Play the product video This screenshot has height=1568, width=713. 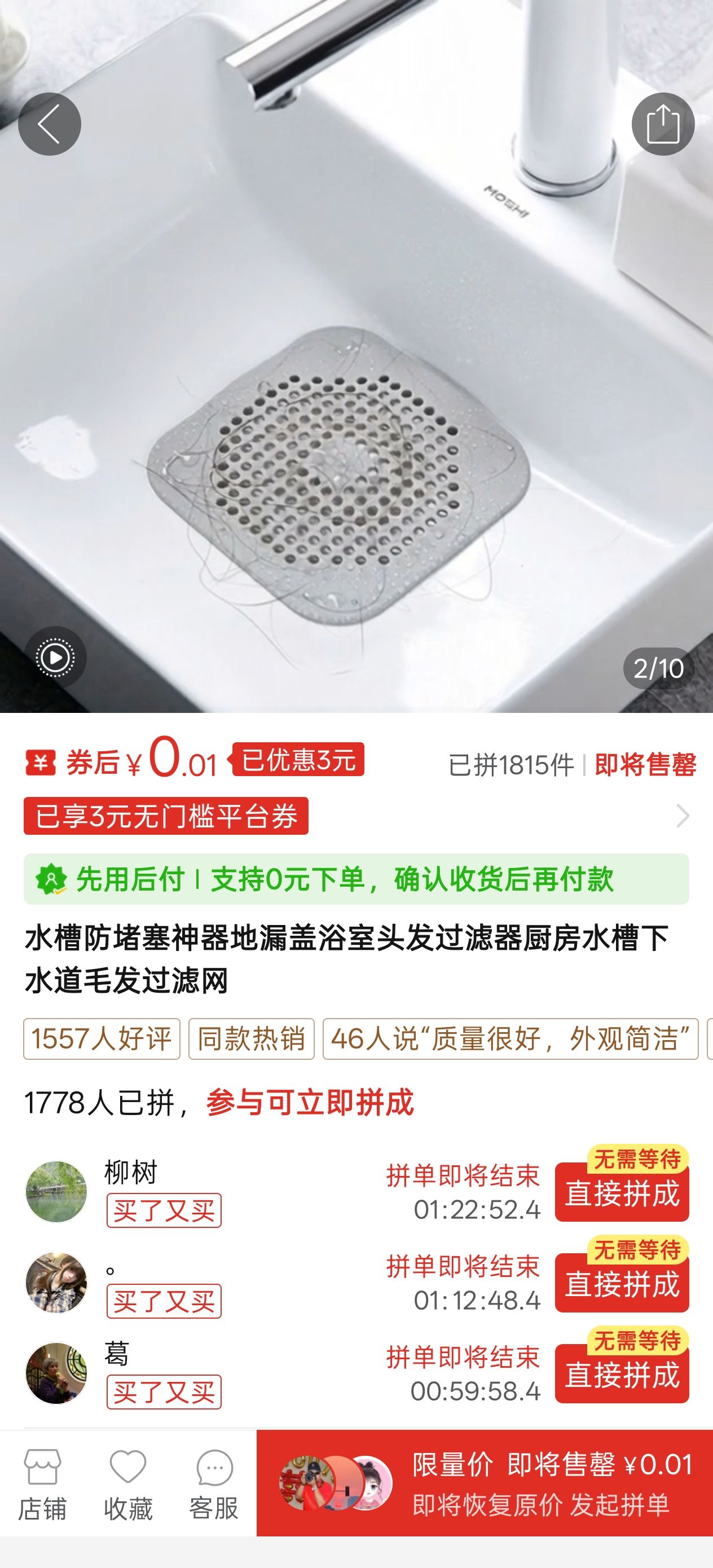click(x=55, y=658)
